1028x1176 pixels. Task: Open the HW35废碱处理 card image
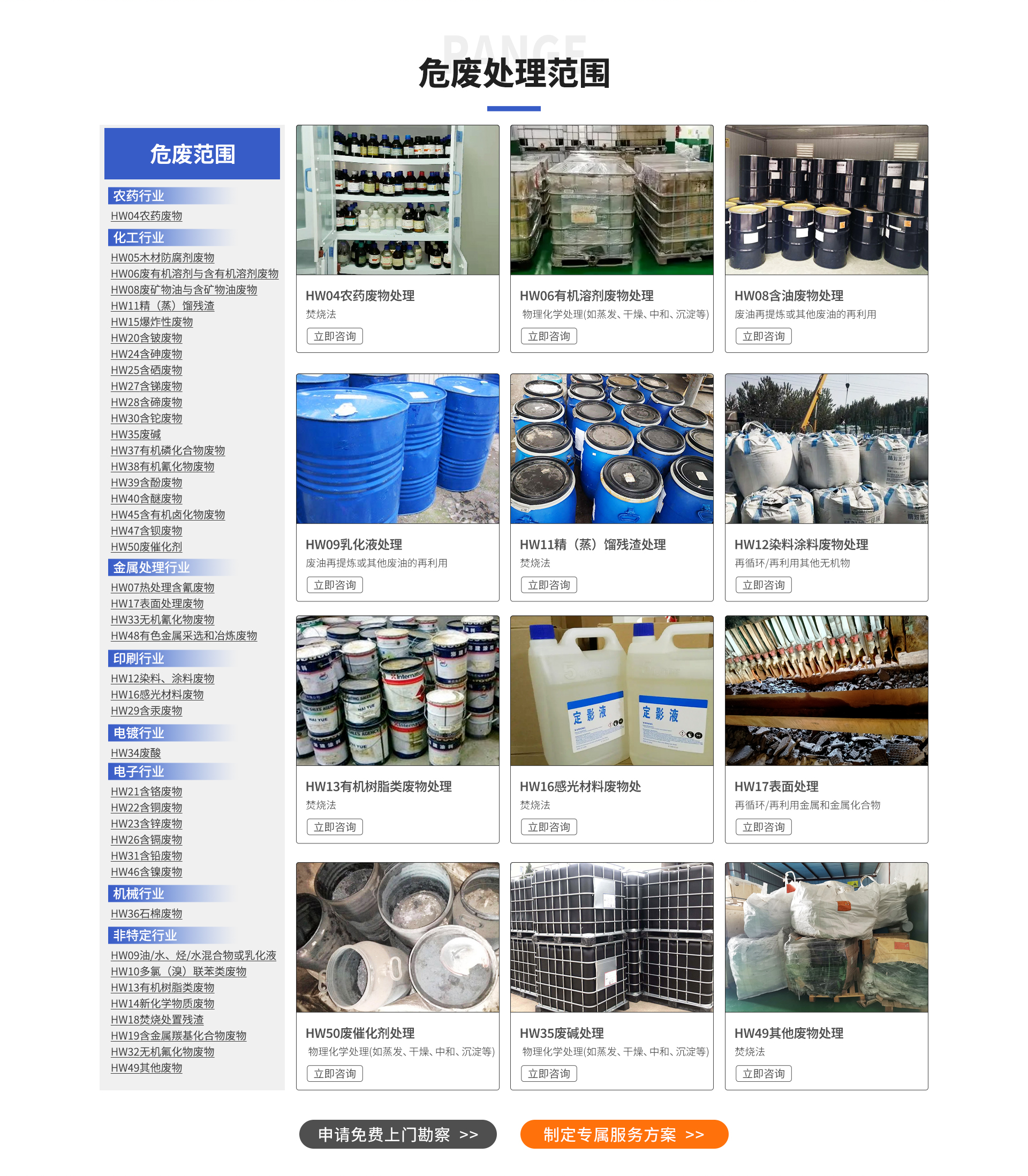(x=611, y=937)
